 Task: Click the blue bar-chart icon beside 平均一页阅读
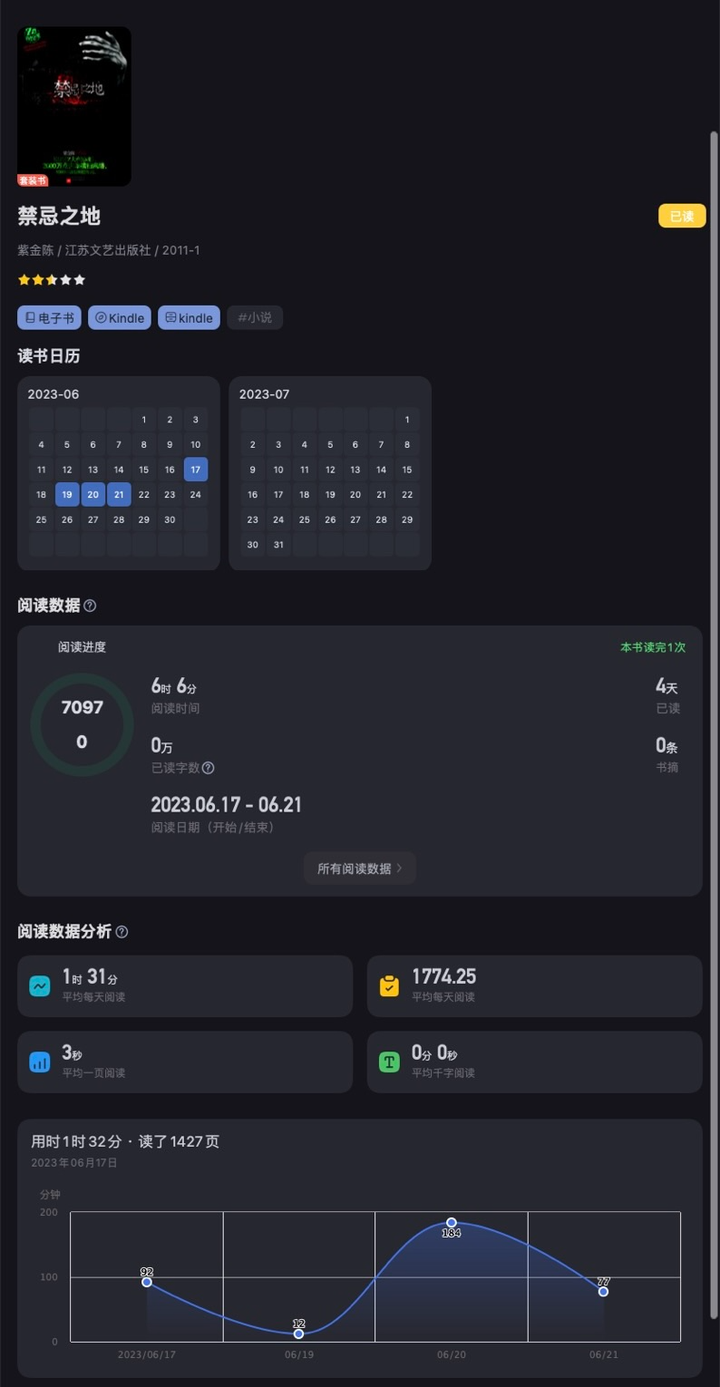click(40, 1062)
